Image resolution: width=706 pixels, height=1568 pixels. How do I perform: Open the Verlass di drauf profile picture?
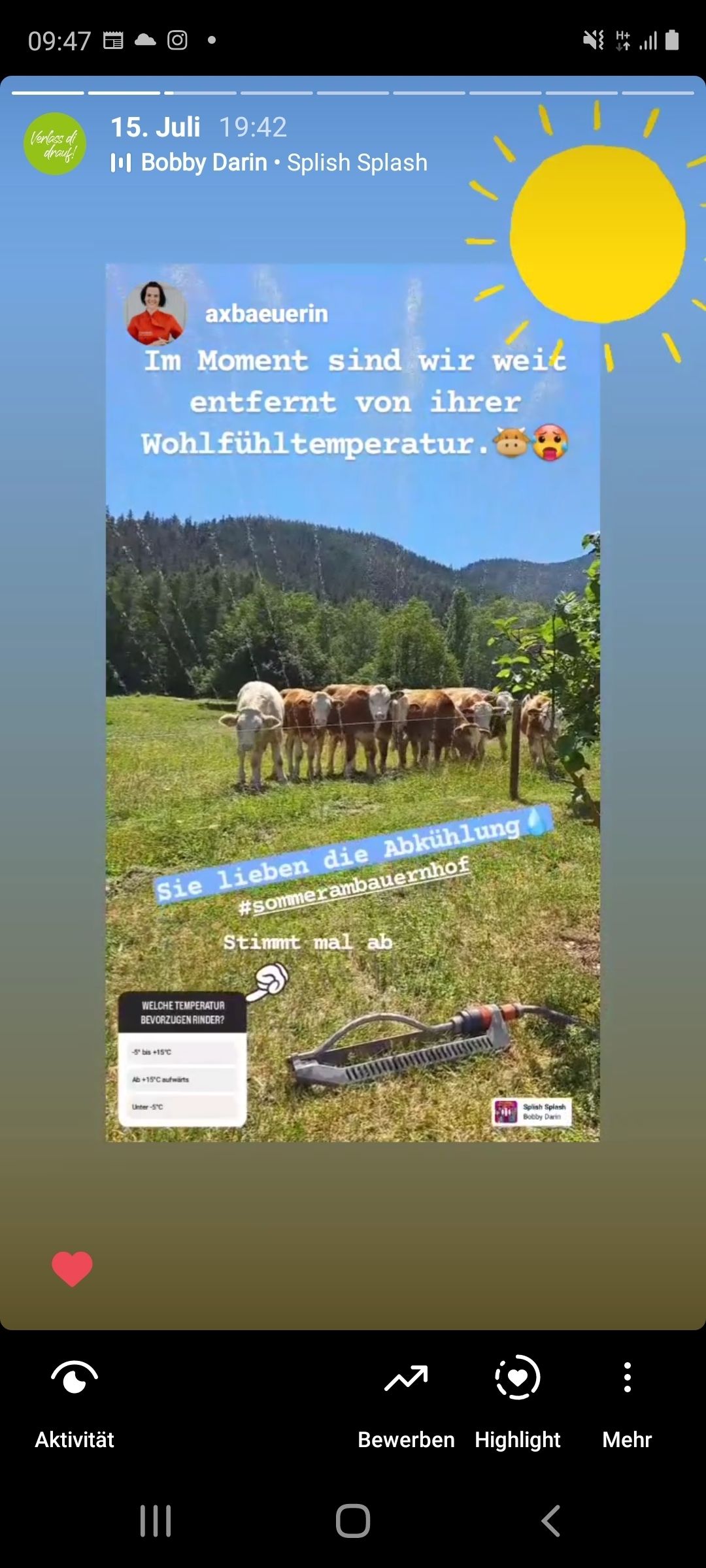pos(55,144)
